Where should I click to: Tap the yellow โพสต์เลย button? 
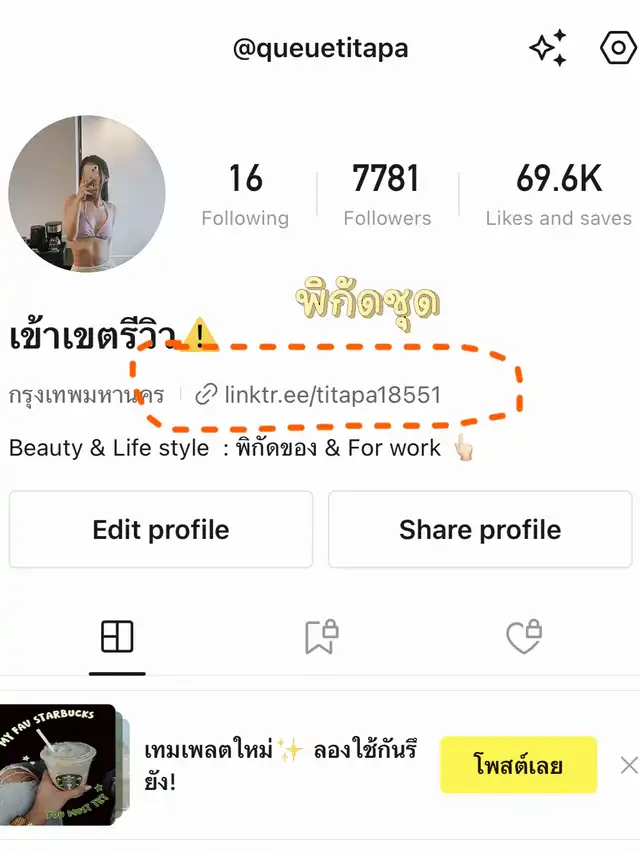click(518, 766)
